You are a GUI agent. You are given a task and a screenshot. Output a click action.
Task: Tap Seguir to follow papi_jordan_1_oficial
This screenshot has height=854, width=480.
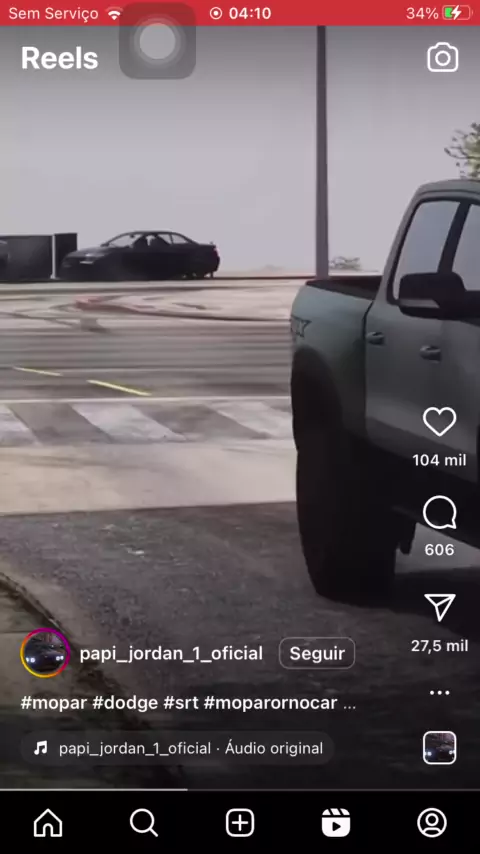coord(317,653)
